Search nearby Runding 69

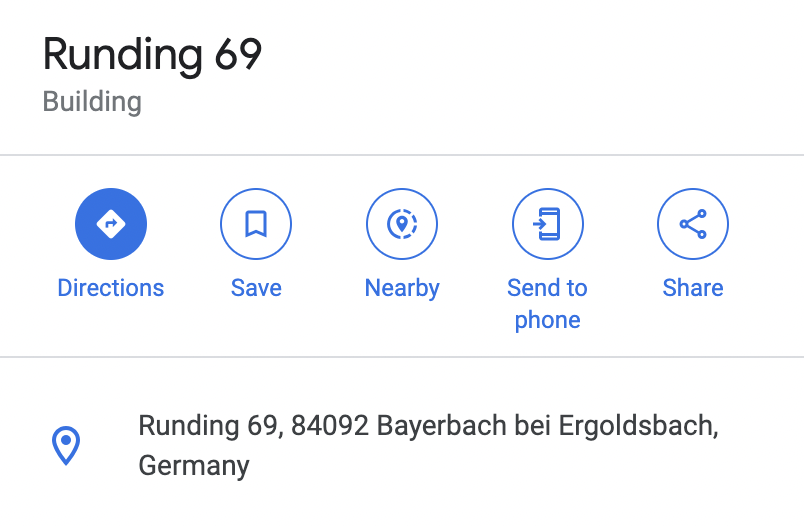402,224
